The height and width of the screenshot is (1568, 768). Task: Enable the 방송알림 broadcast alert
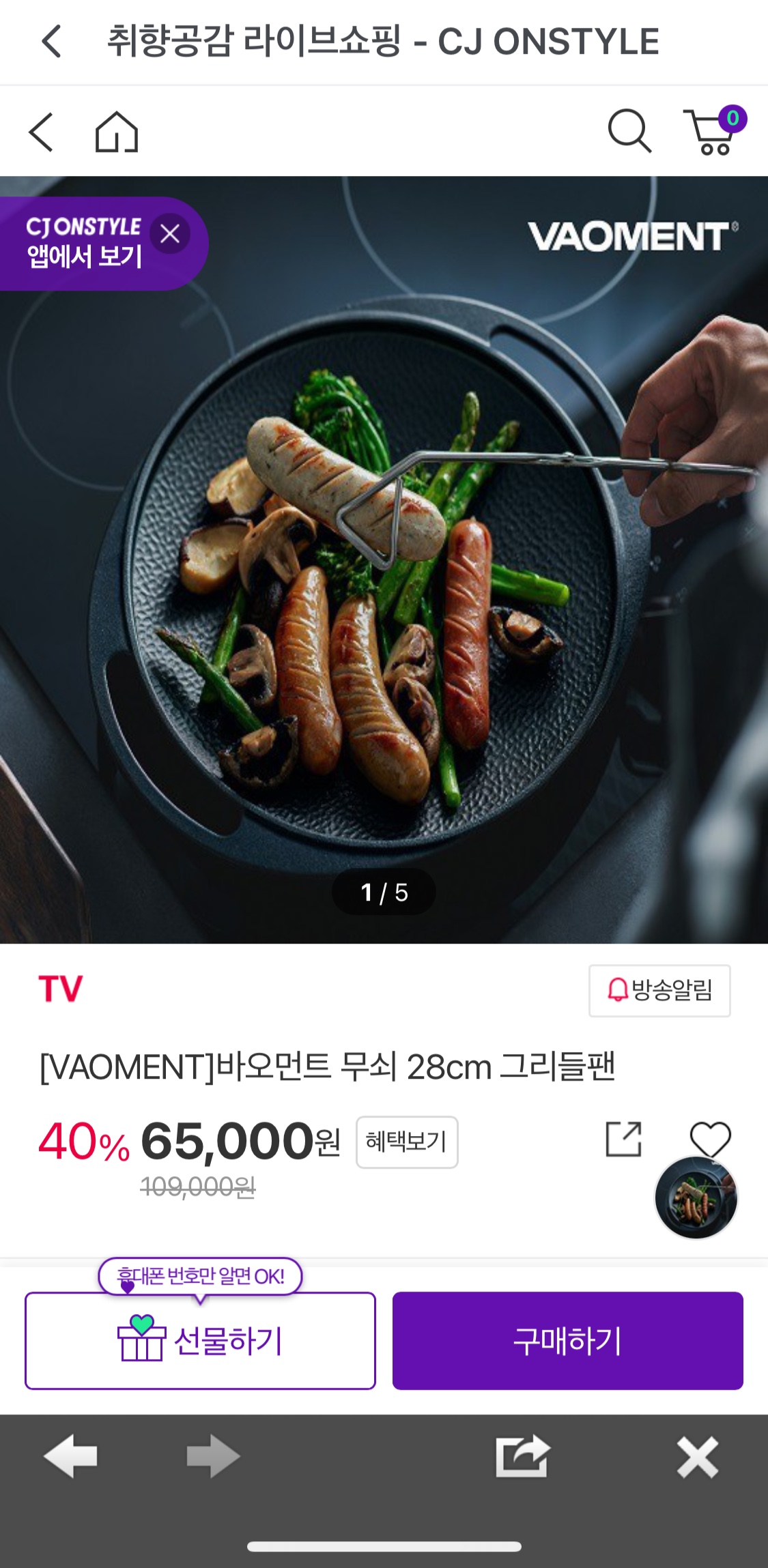[659, 990]
